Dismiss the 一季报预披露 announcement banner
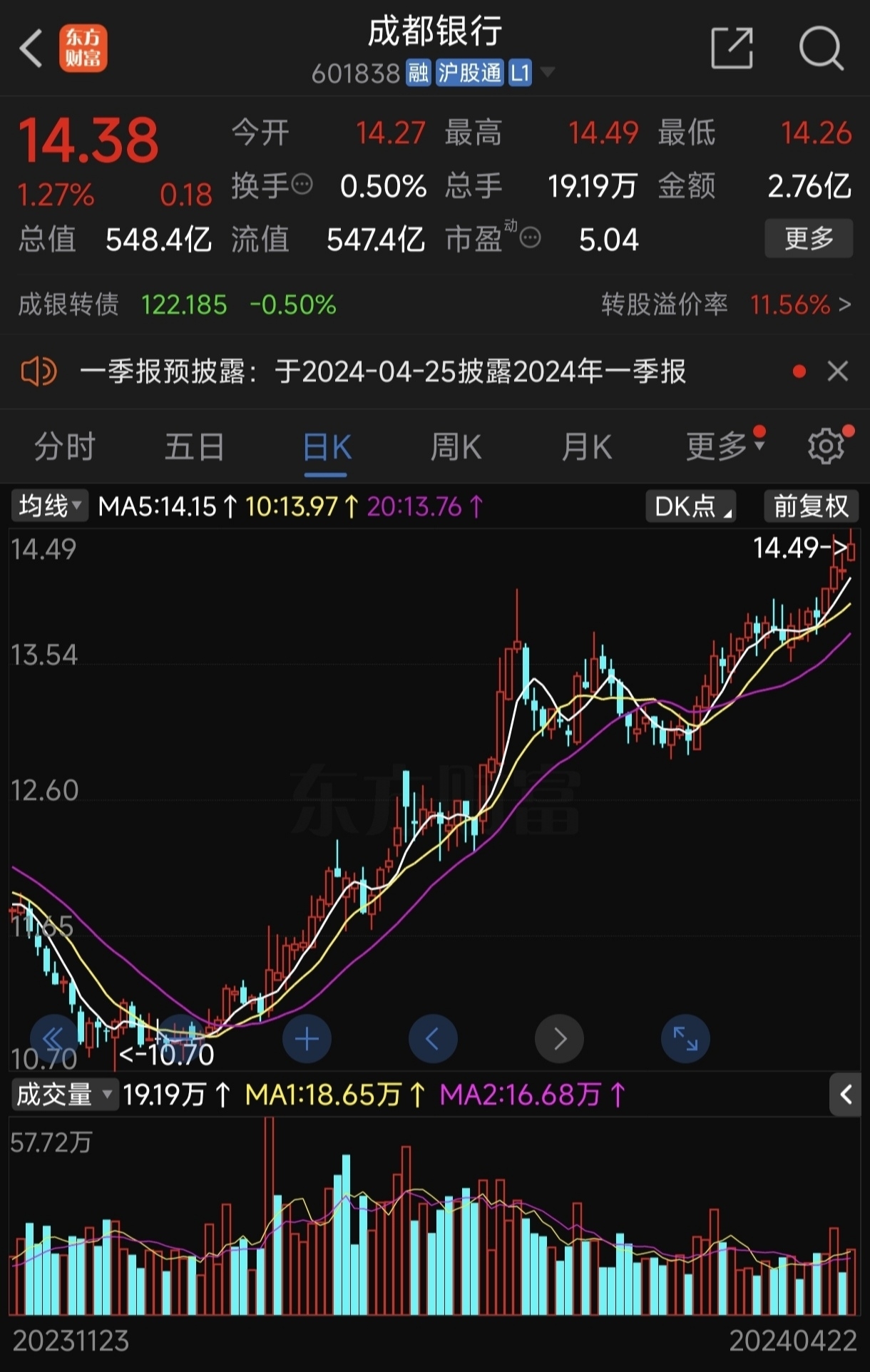Viewport: 870px width, 1372px height. (838, 372)
